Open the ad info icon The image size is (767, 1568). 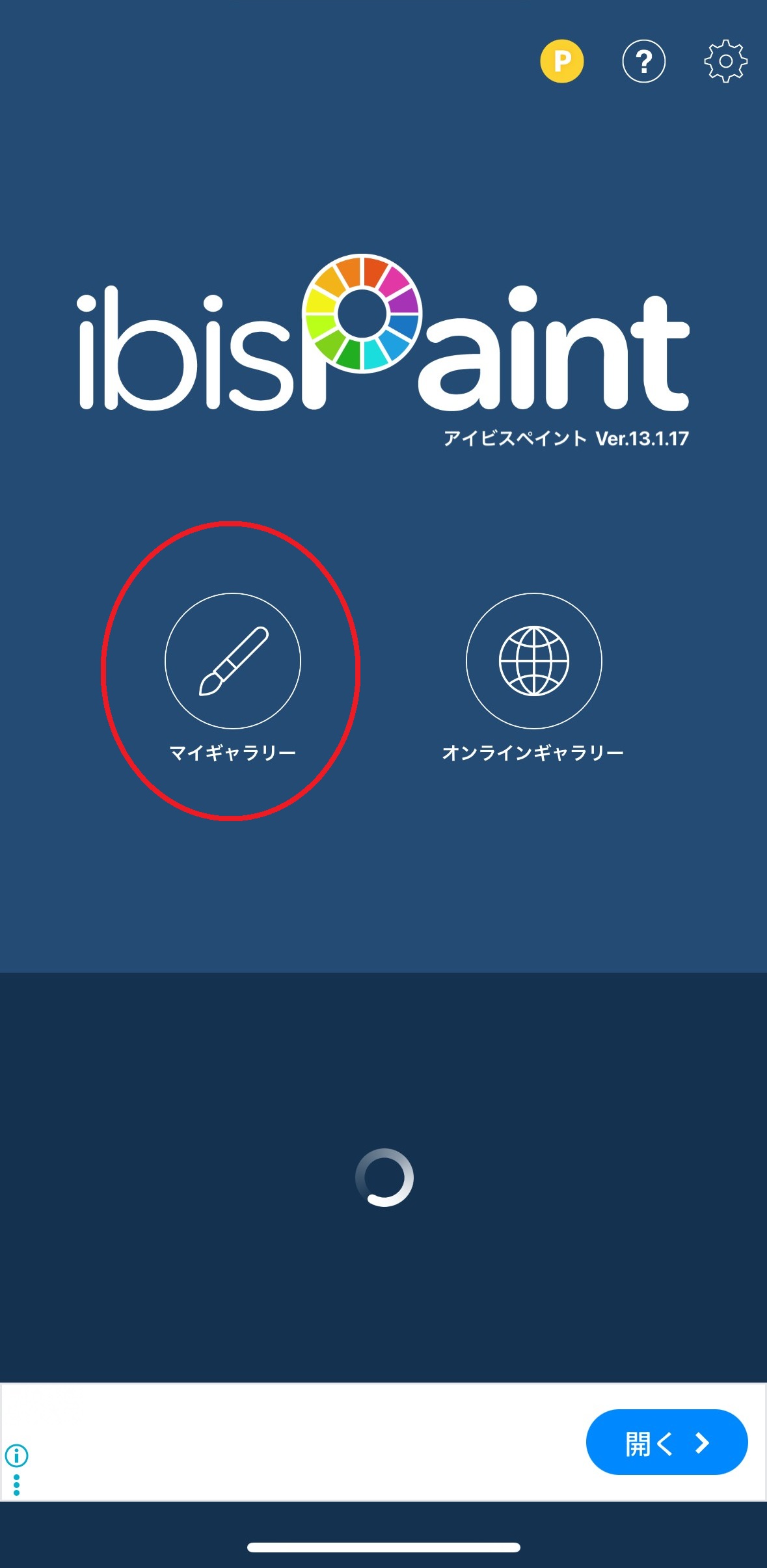coord(17,1455)
